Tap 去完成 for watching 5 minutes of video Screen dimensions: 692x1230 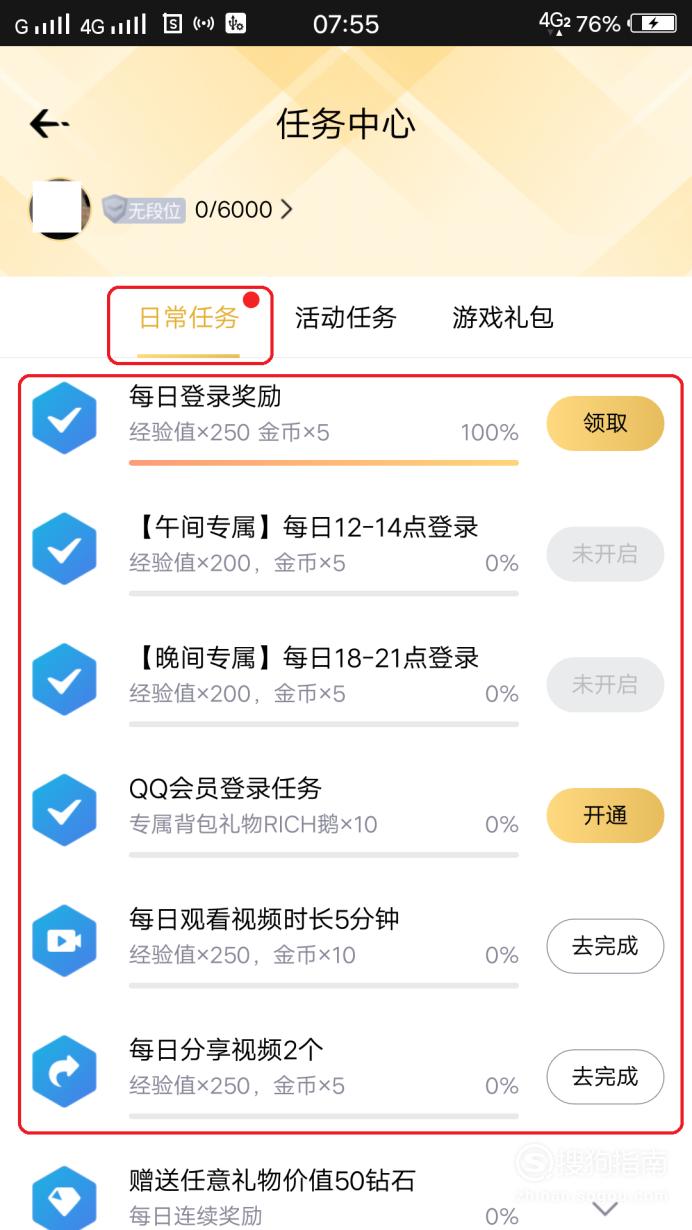(605, 946)
